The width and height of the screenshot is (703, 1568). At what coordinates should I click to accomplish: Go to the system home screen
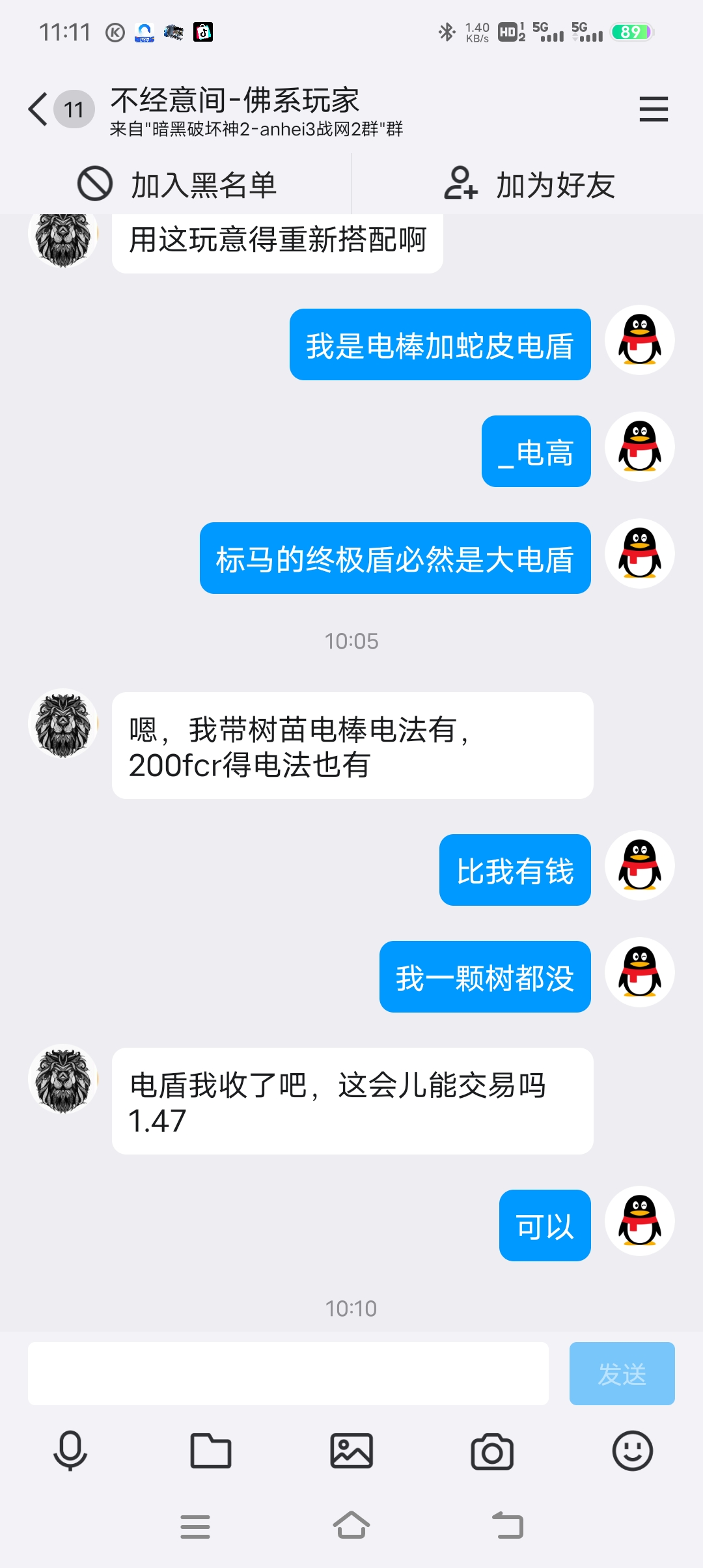coord(351,1526)
